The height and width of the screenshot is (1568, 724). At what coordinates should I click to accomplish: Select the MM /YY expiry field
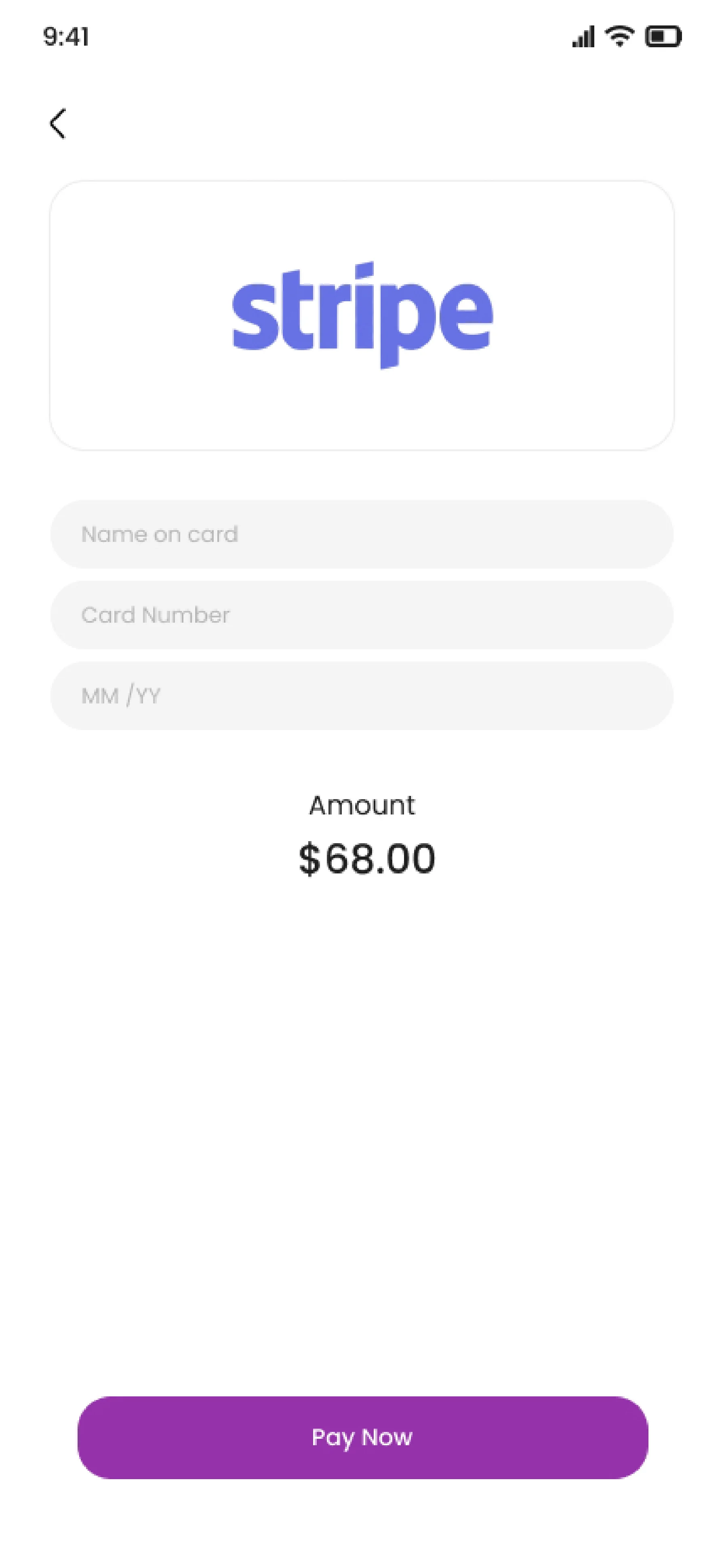[362, 696]
